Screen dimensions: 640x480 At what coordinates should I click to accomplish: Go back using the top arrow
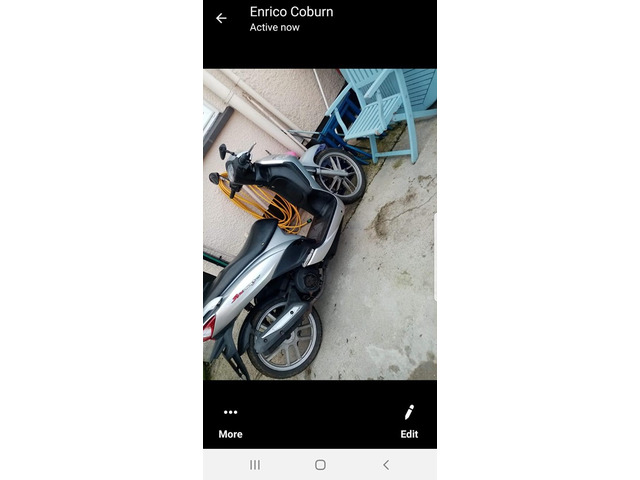coord(221,18)
